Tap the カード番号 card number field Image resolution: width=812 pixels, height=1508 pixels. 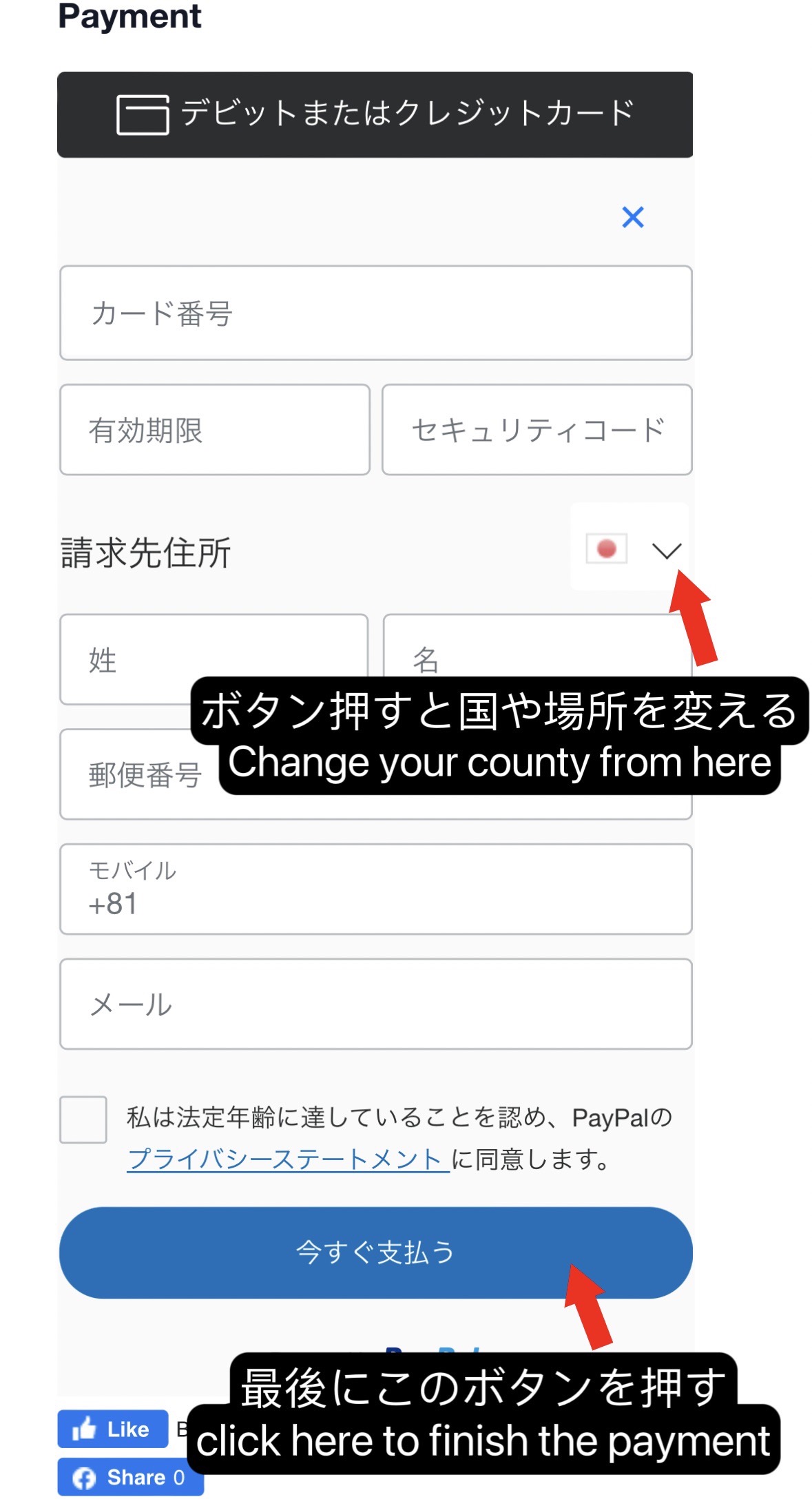[x=375, y=313]
